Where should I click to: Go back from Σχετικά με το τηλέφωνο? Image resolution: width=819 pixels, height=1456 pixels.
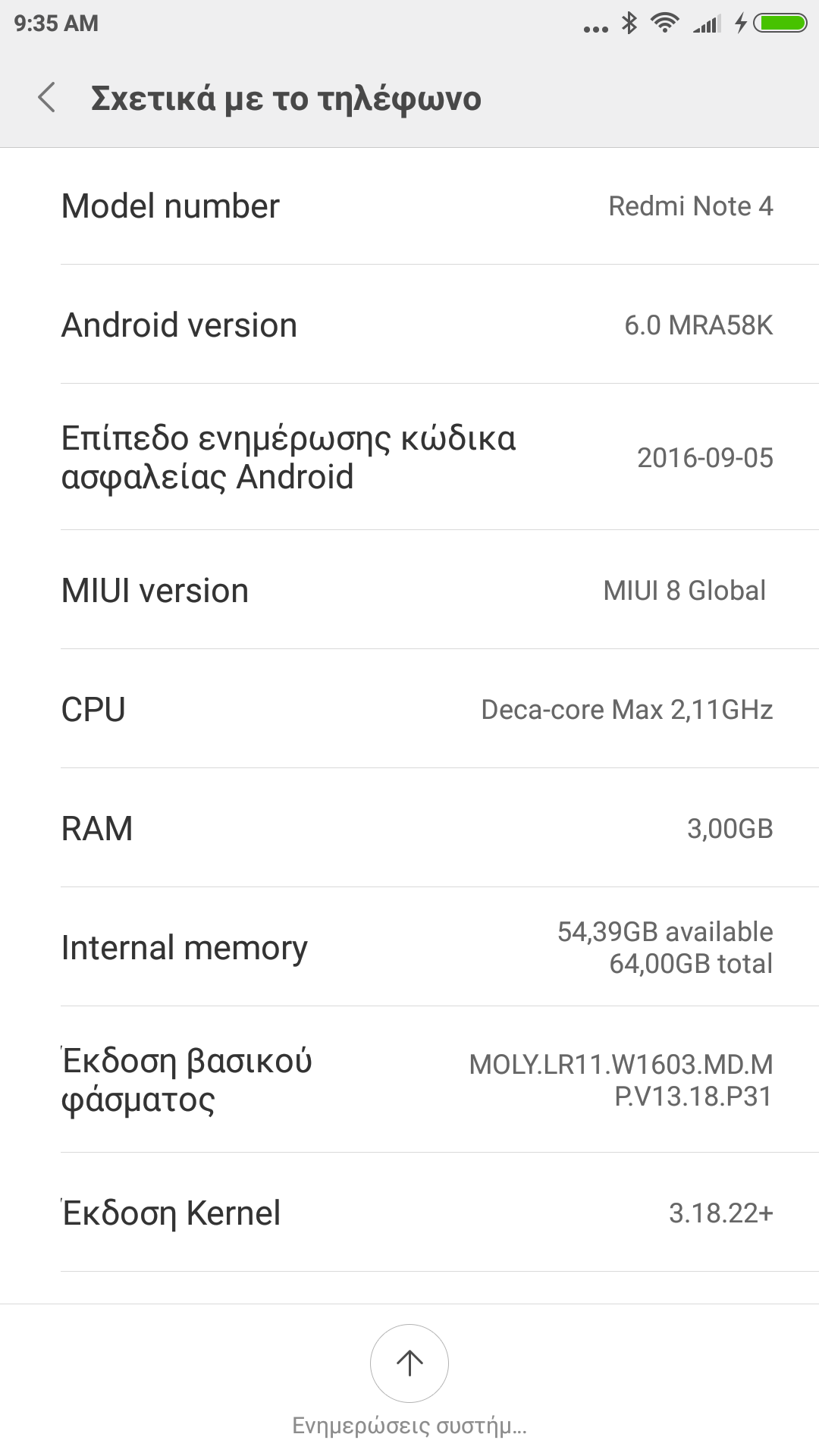pos(47,99)
